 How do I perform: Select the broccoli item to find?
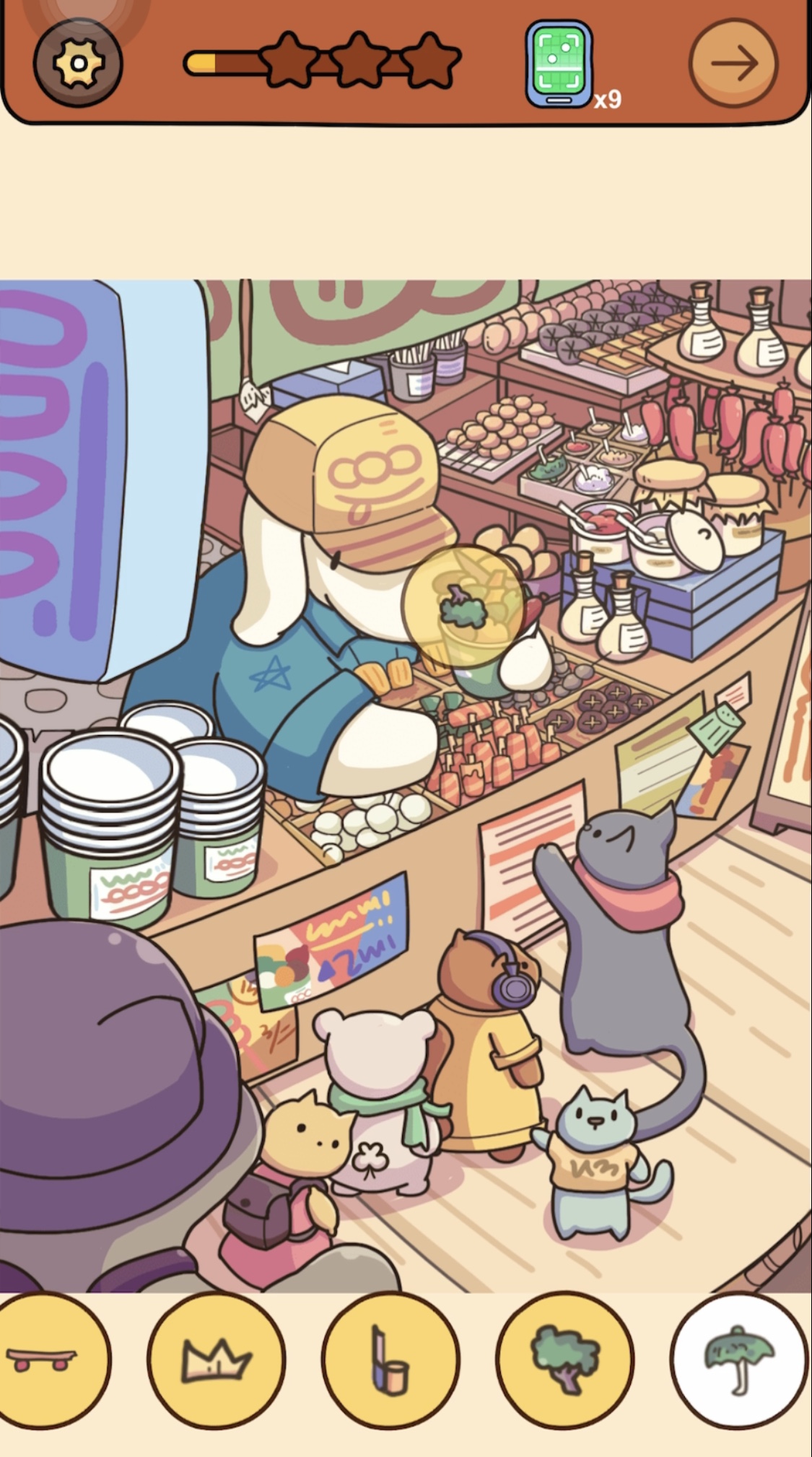tap(565, 1360)
